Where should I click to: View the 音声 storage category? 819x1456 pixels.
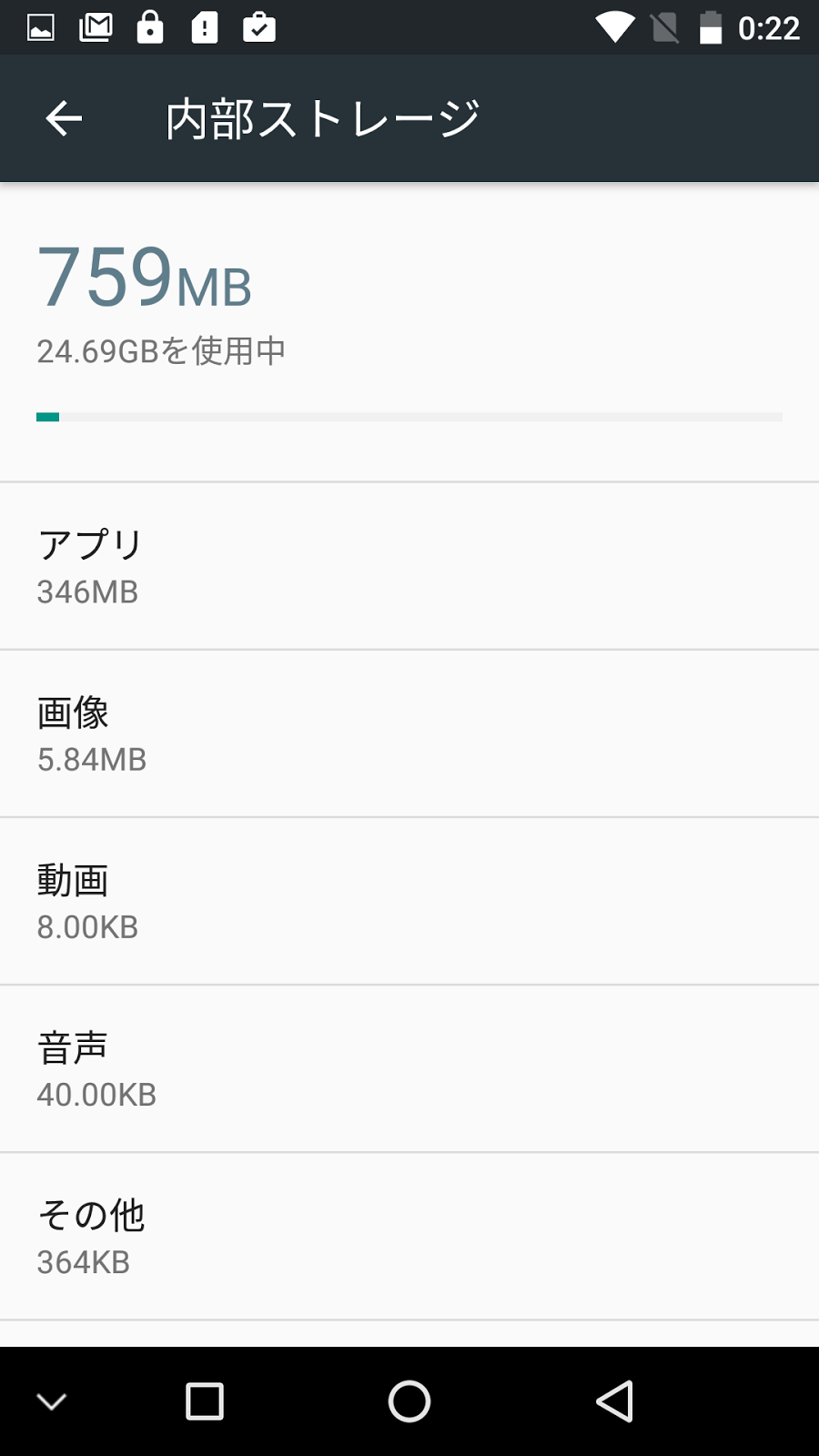(409, 1068)
